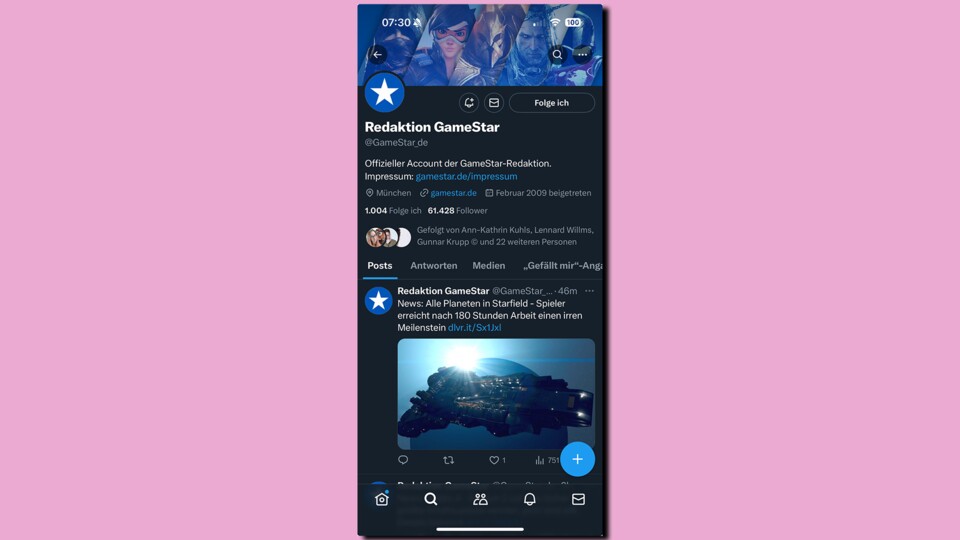Open the gamestar.de/impressum link
The width and height of the screenshot is (960, 540).
(x=466, y=176)
